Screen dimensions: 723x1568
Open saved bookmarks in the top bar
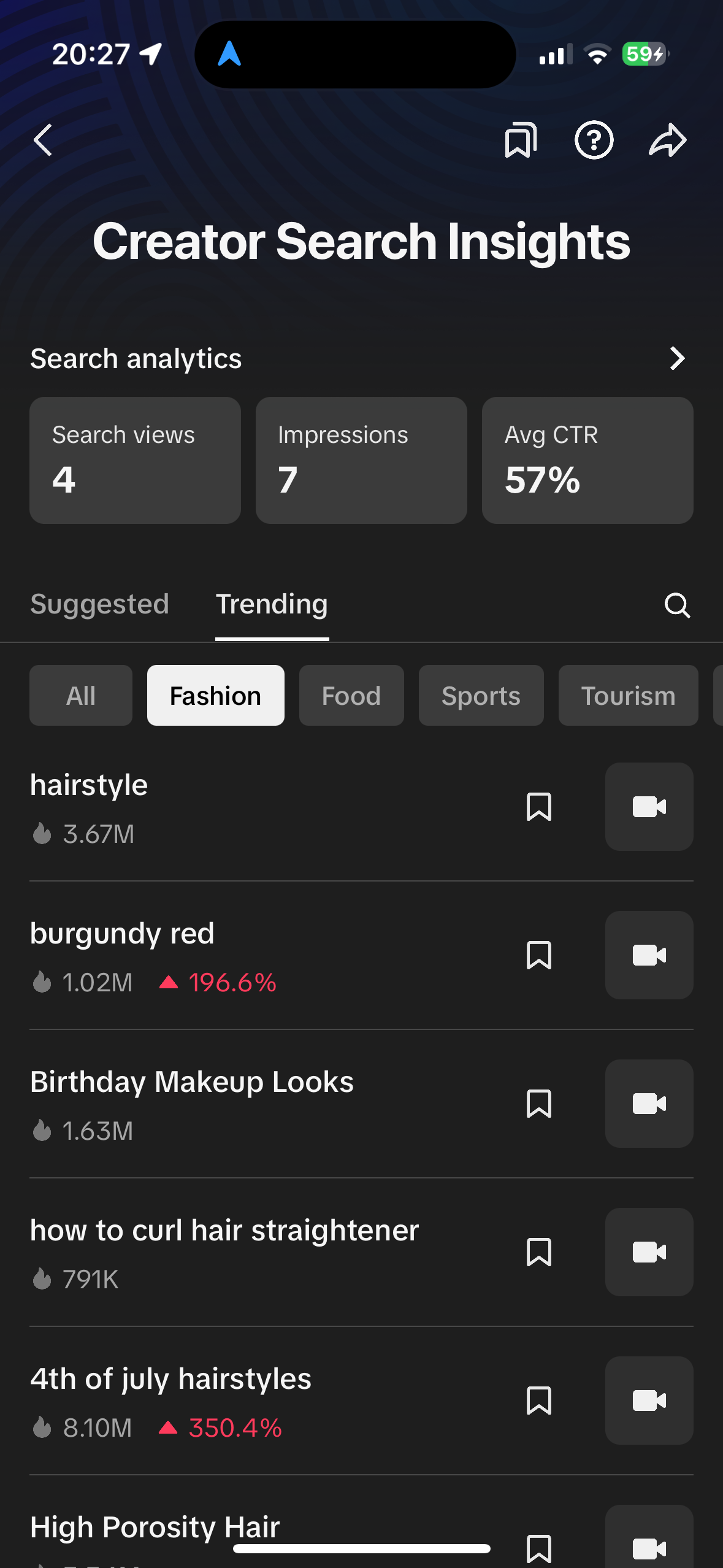[520, 140]
